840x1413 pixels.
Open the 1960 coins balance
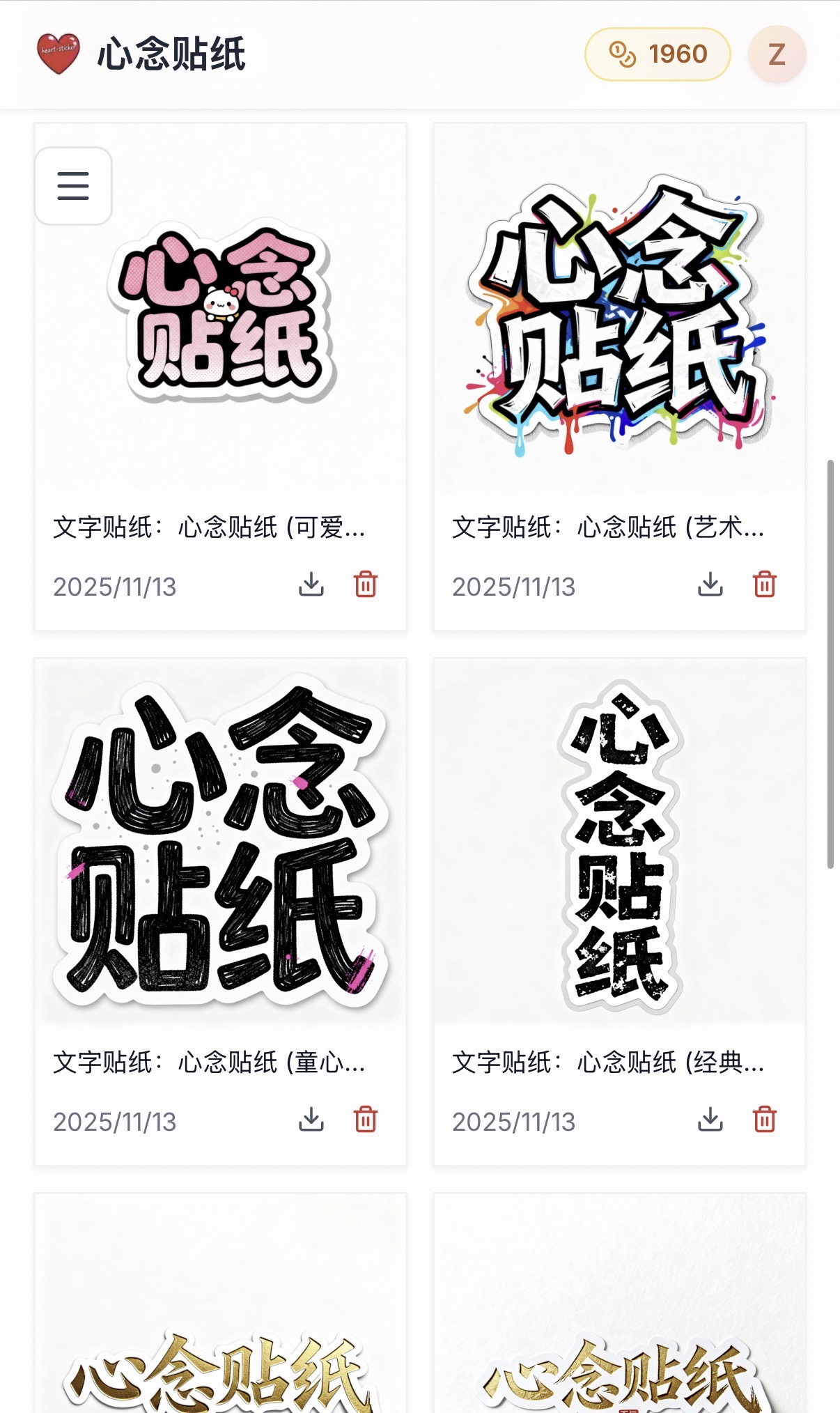click(x=658, y=54)
